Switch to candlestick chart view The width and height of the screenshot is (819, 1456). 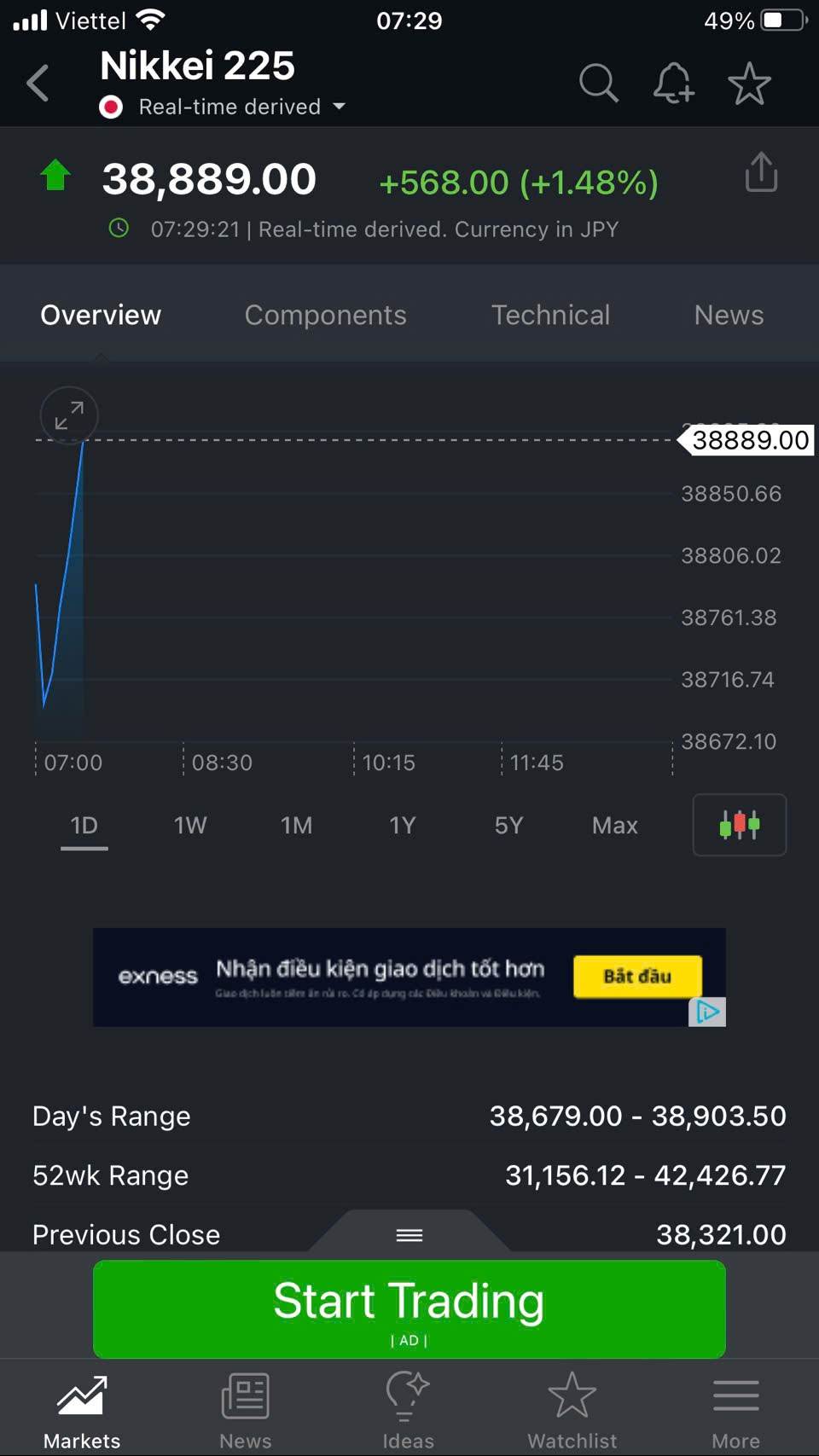(740, 825)
